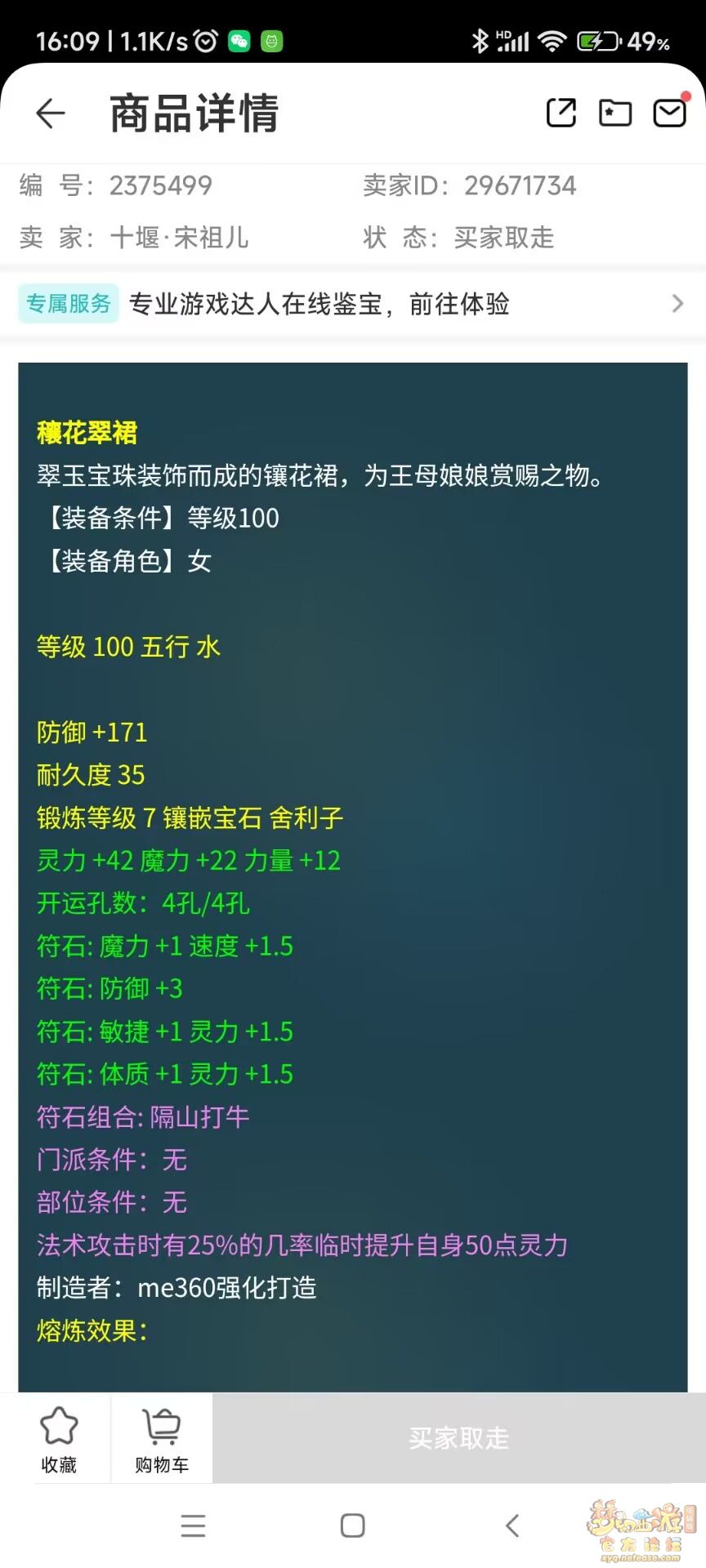Share this item listing
706x1568 pixels.
tap(561, 113)
